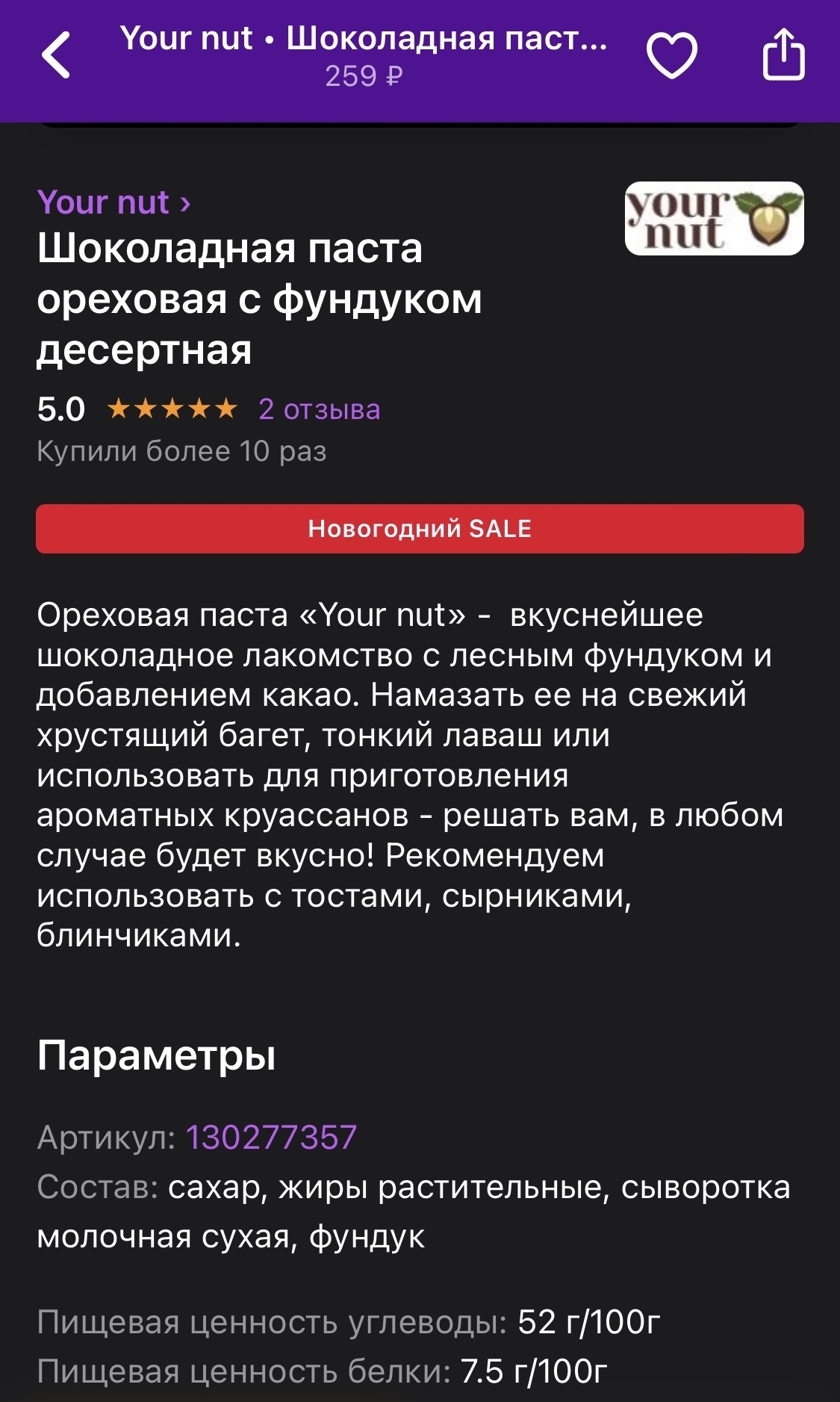Add product to favorites with heart
Image resolution: width=840 pixels, height=1402 pixels.
[671, 55]
